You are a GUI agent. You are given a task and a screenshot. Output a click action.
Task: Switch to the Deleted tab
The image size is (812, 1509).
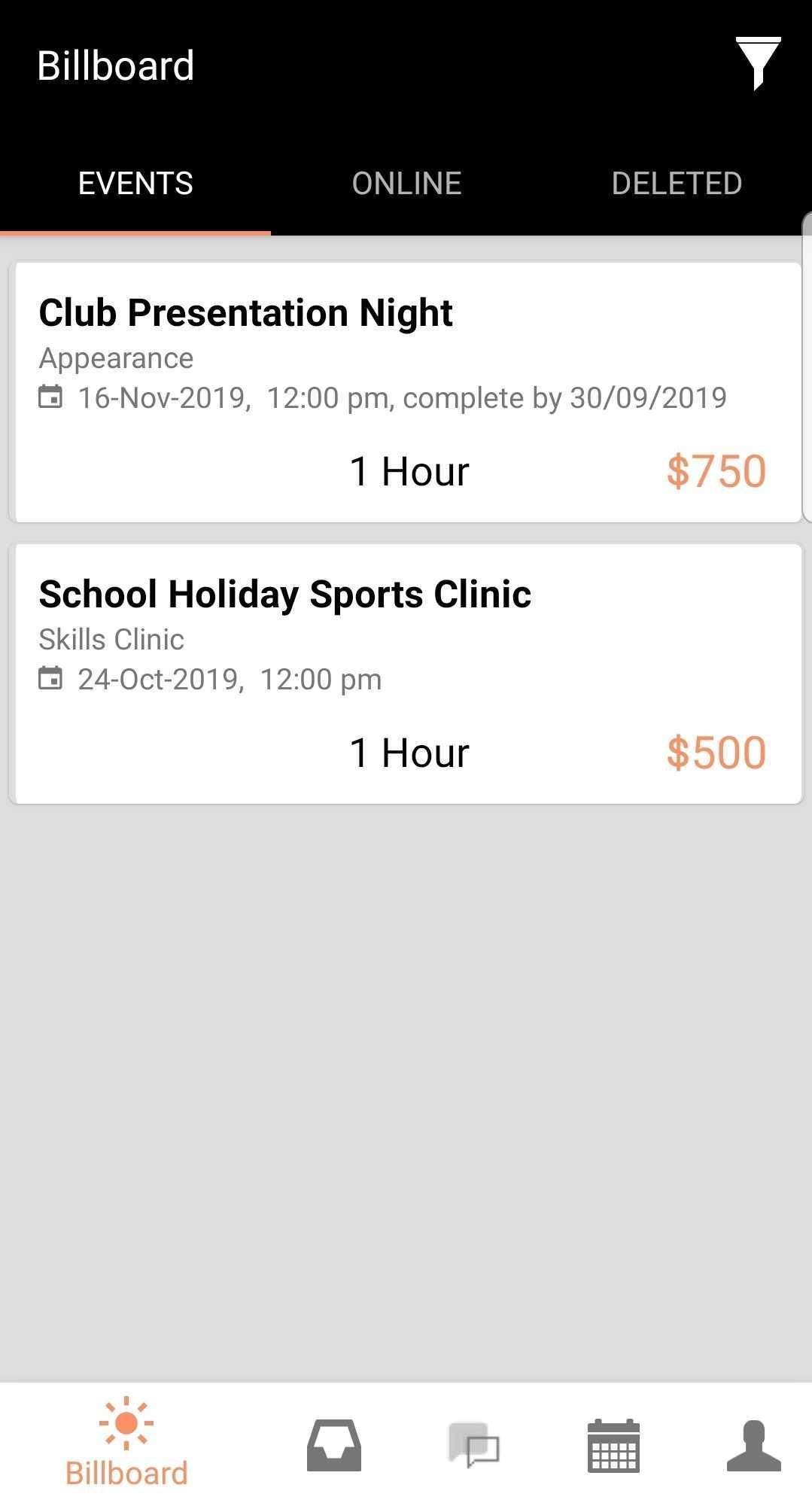tap(677, 184)
